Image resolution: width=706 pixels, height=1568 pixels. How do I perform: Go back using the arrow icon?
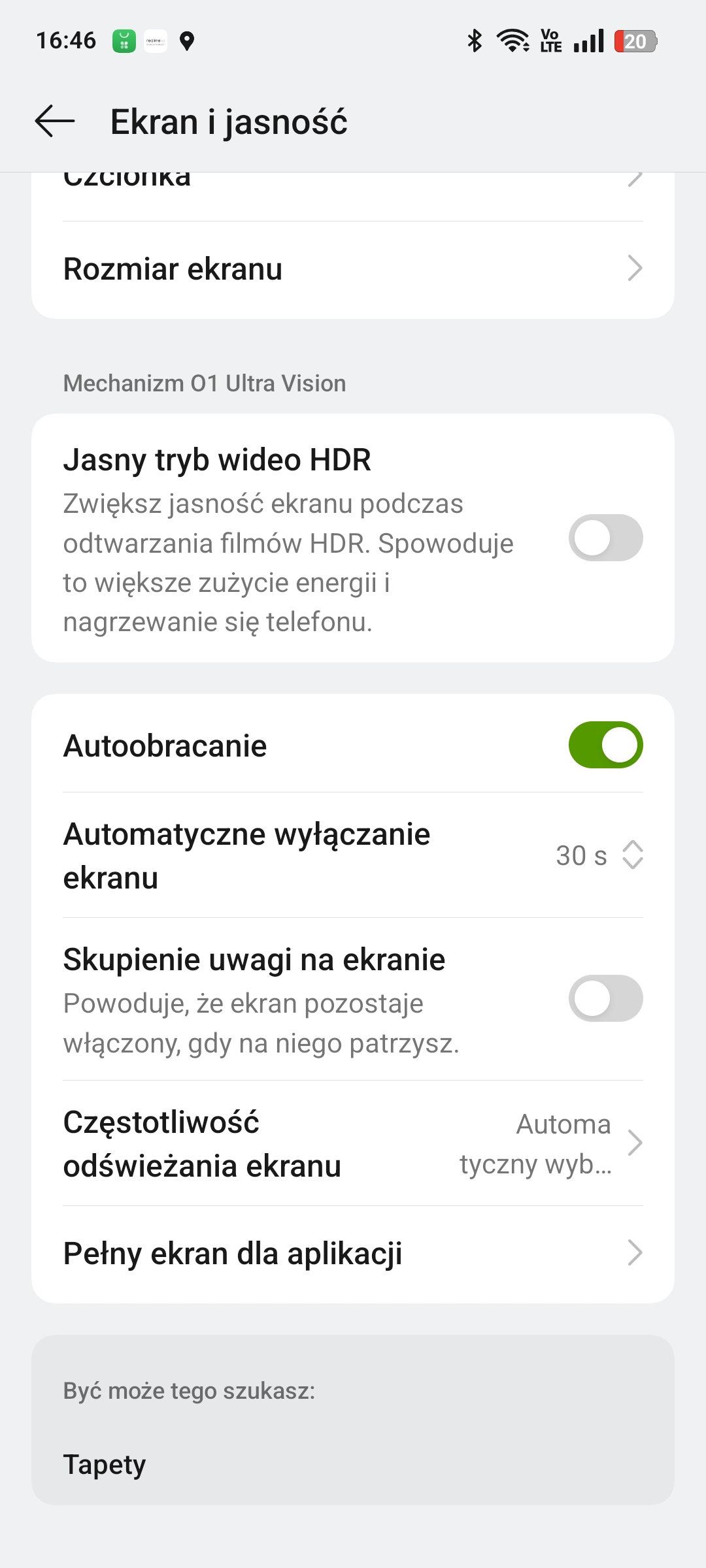pyautogui.click(x=55, y=122)
